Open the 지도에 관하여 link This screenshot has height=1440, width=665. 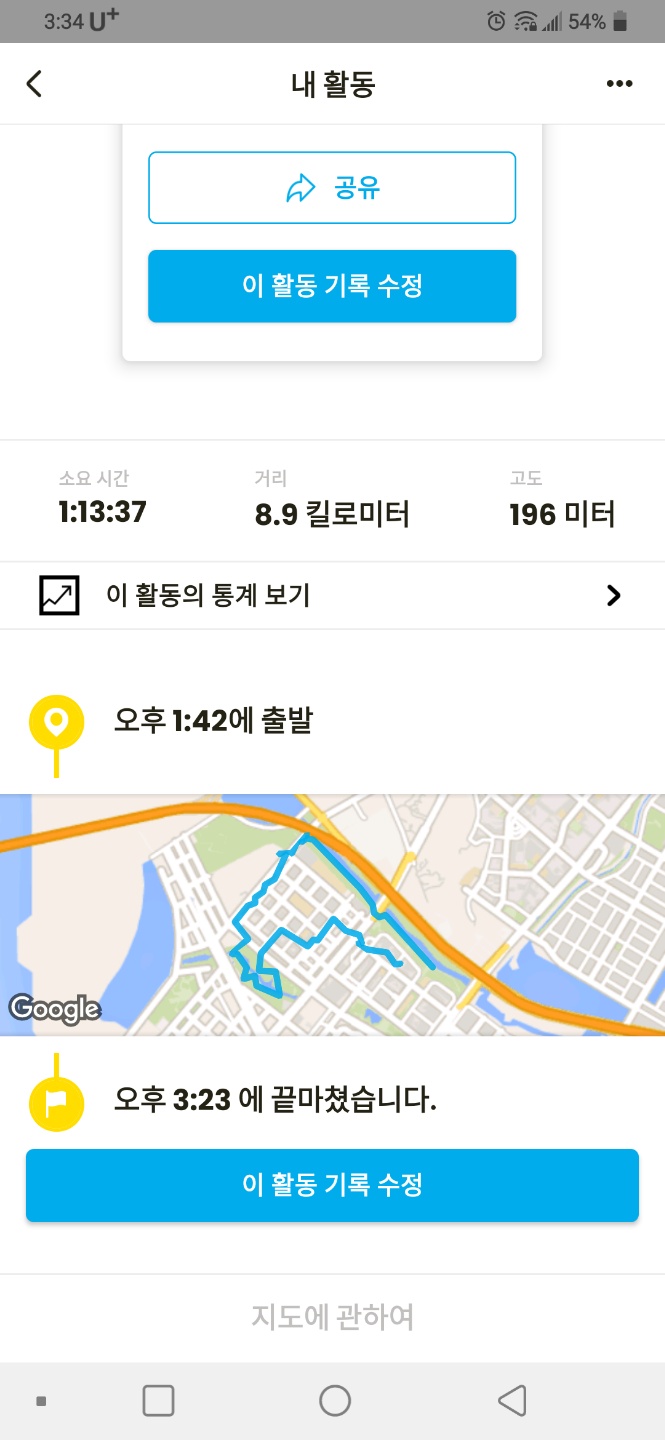(x=332, y=1317)
